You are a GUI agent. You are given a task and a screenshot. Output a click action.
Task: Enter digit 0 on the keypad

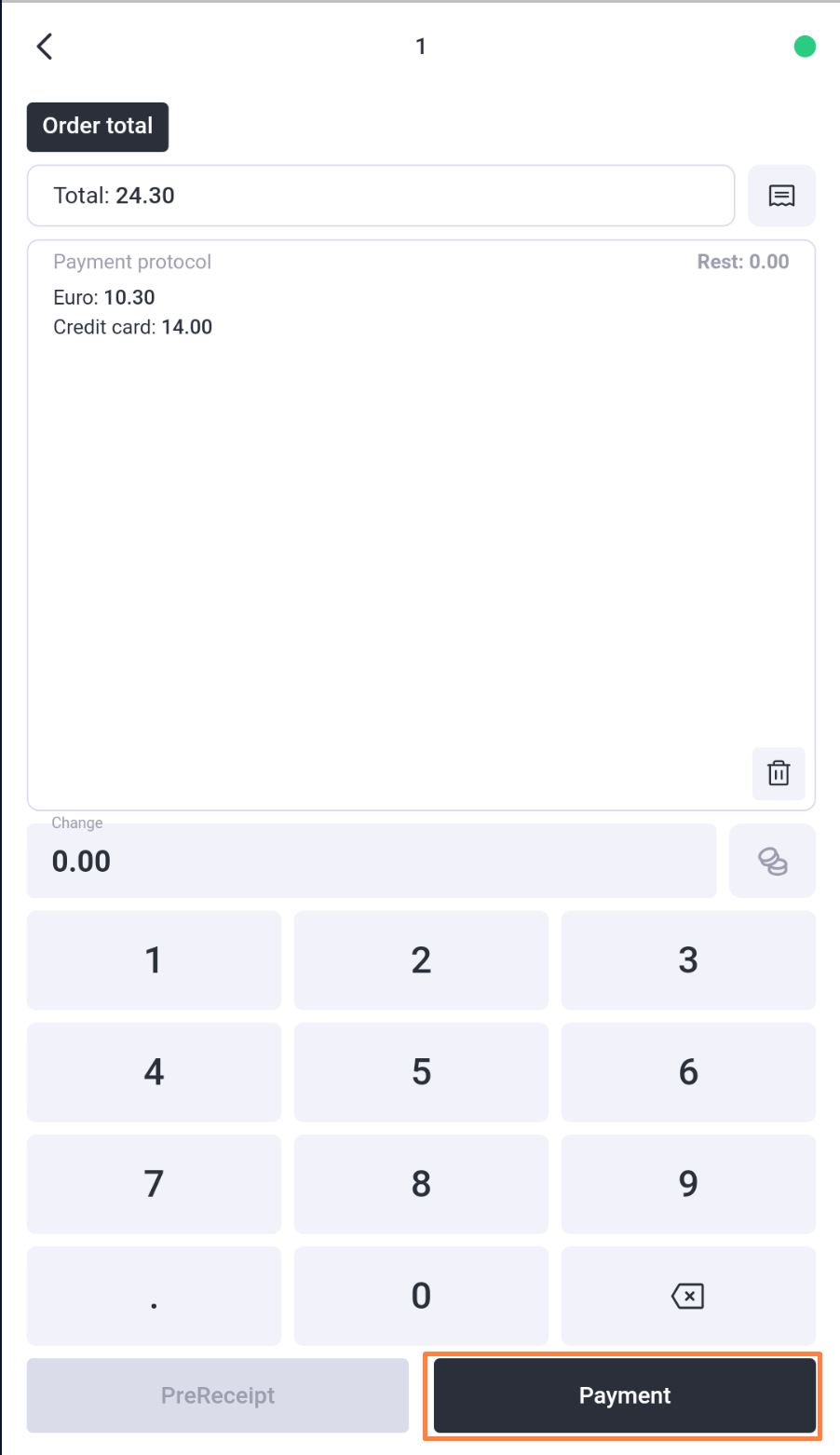point(421,1296)
